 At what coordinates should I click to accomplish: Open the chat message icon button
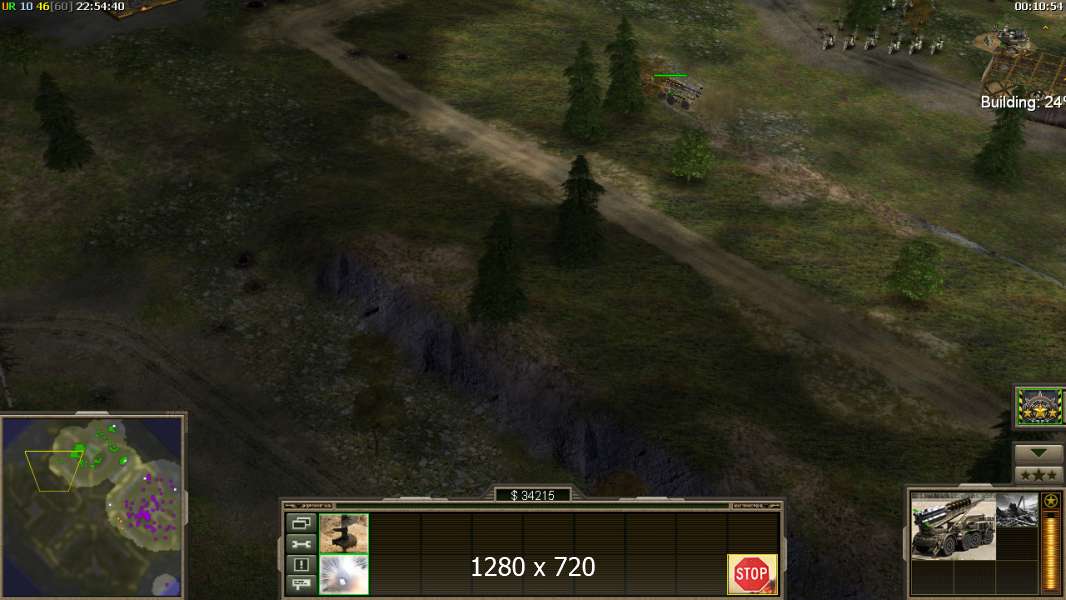(x=301, y=583)
